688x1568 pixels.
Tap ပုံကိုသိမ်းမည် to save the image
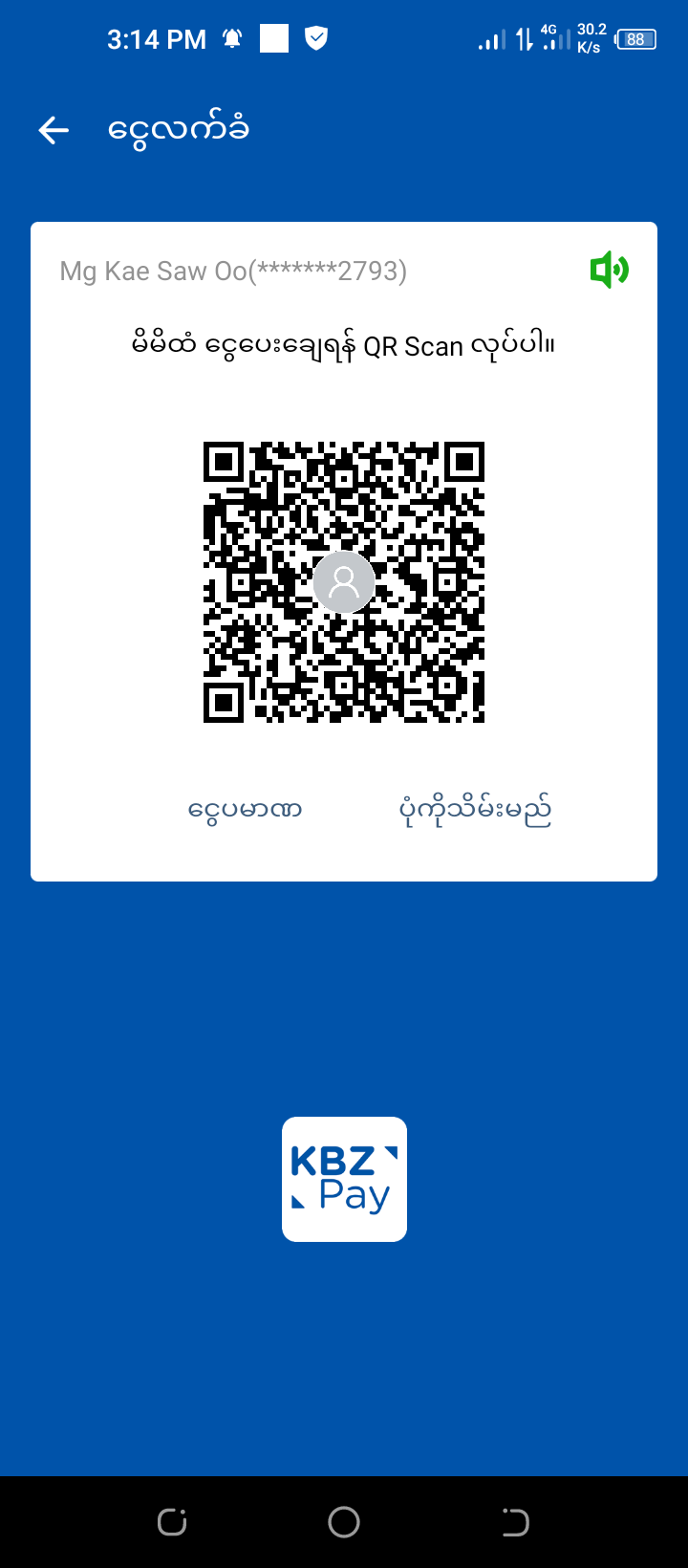point(475,810)
